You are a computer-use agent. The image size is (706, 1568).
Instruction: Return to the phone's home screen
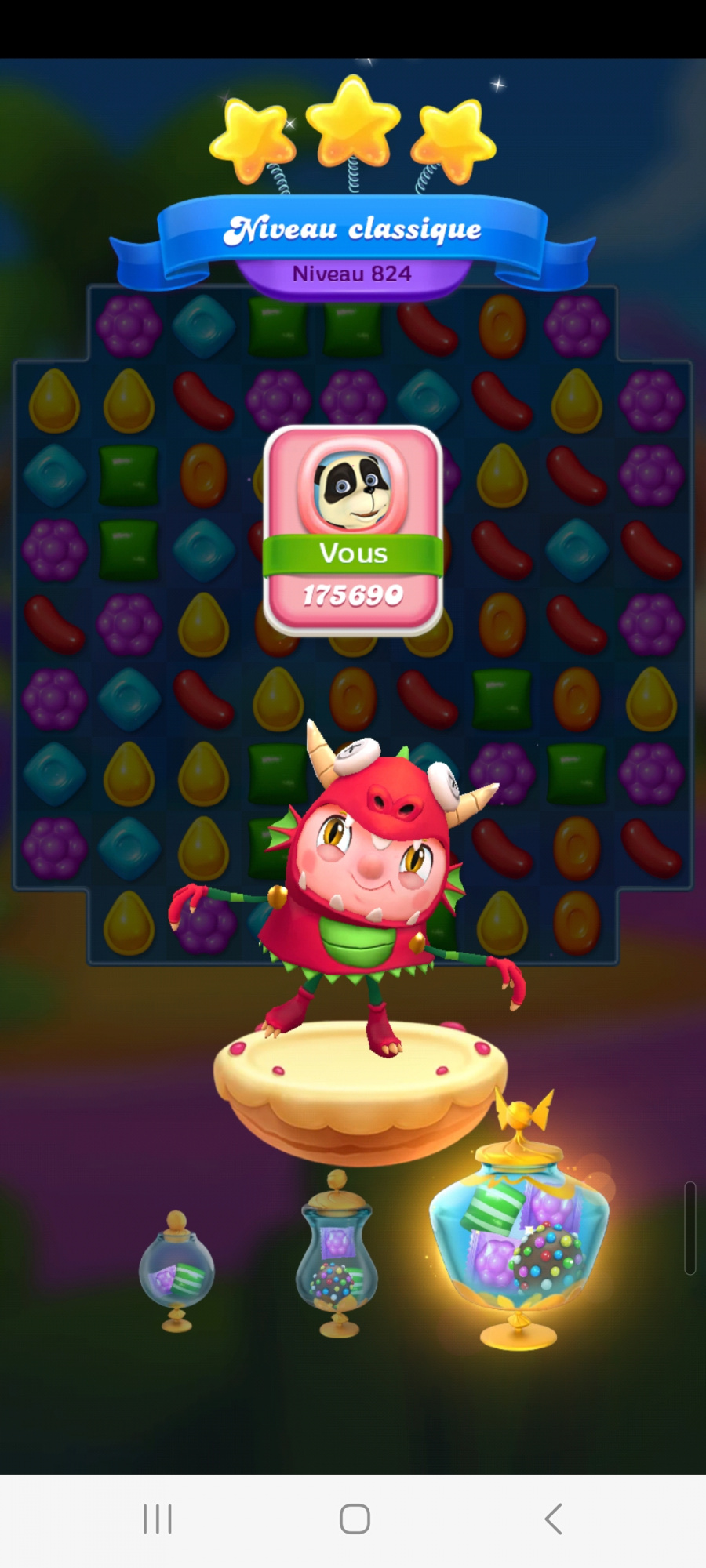click(355, 1519)
